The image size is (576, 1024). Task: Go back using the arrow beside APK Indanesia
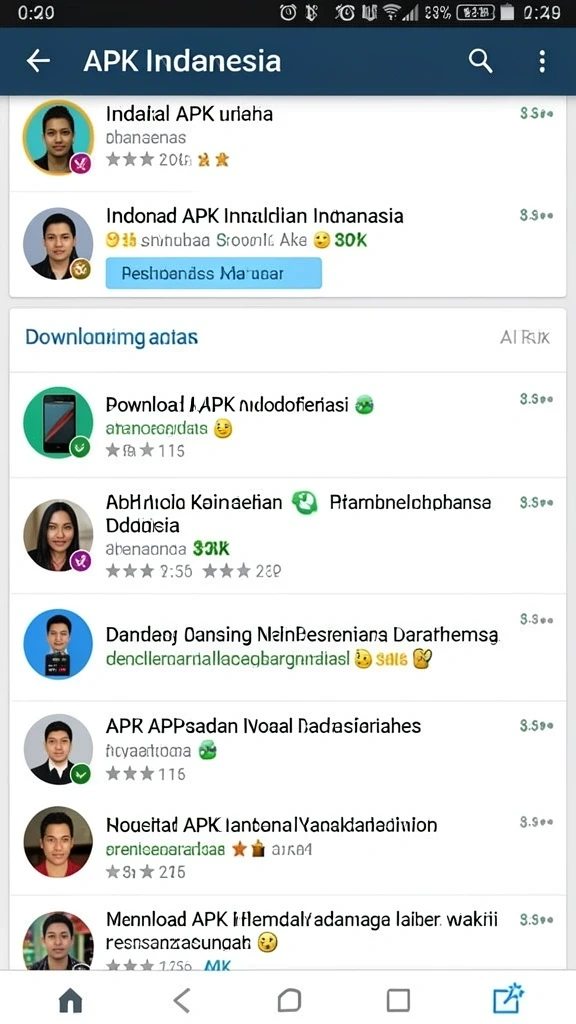pos(38,61)
